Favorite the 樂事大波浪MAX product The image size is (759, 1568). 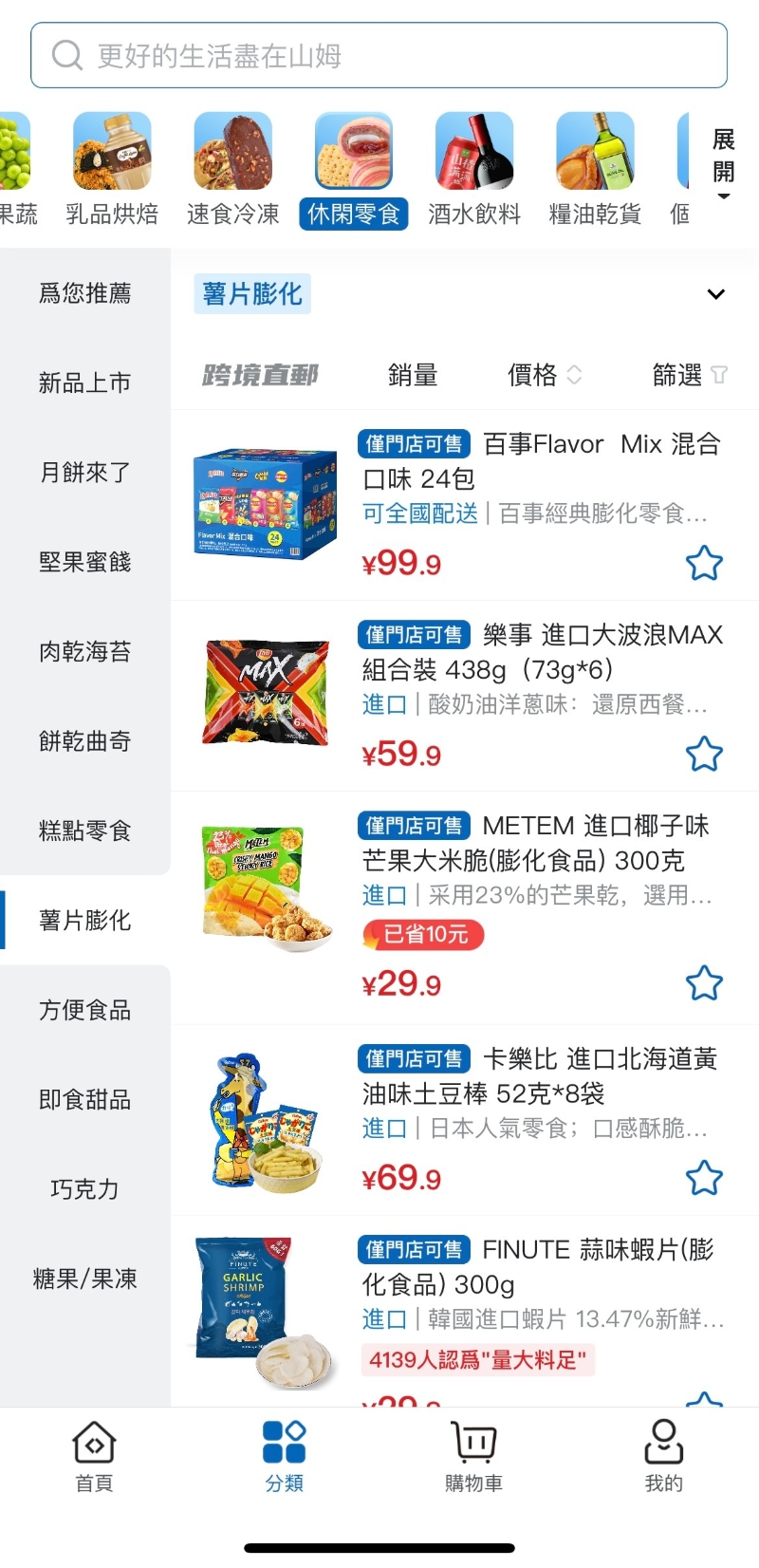(x=704, y=755)
